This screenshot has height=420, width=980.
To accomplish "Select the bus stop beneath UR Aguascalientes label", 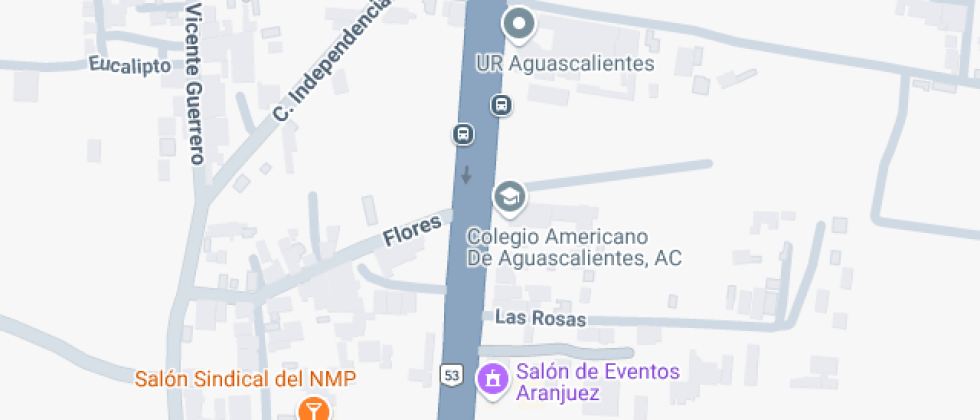I will click(x=501, y=104).
